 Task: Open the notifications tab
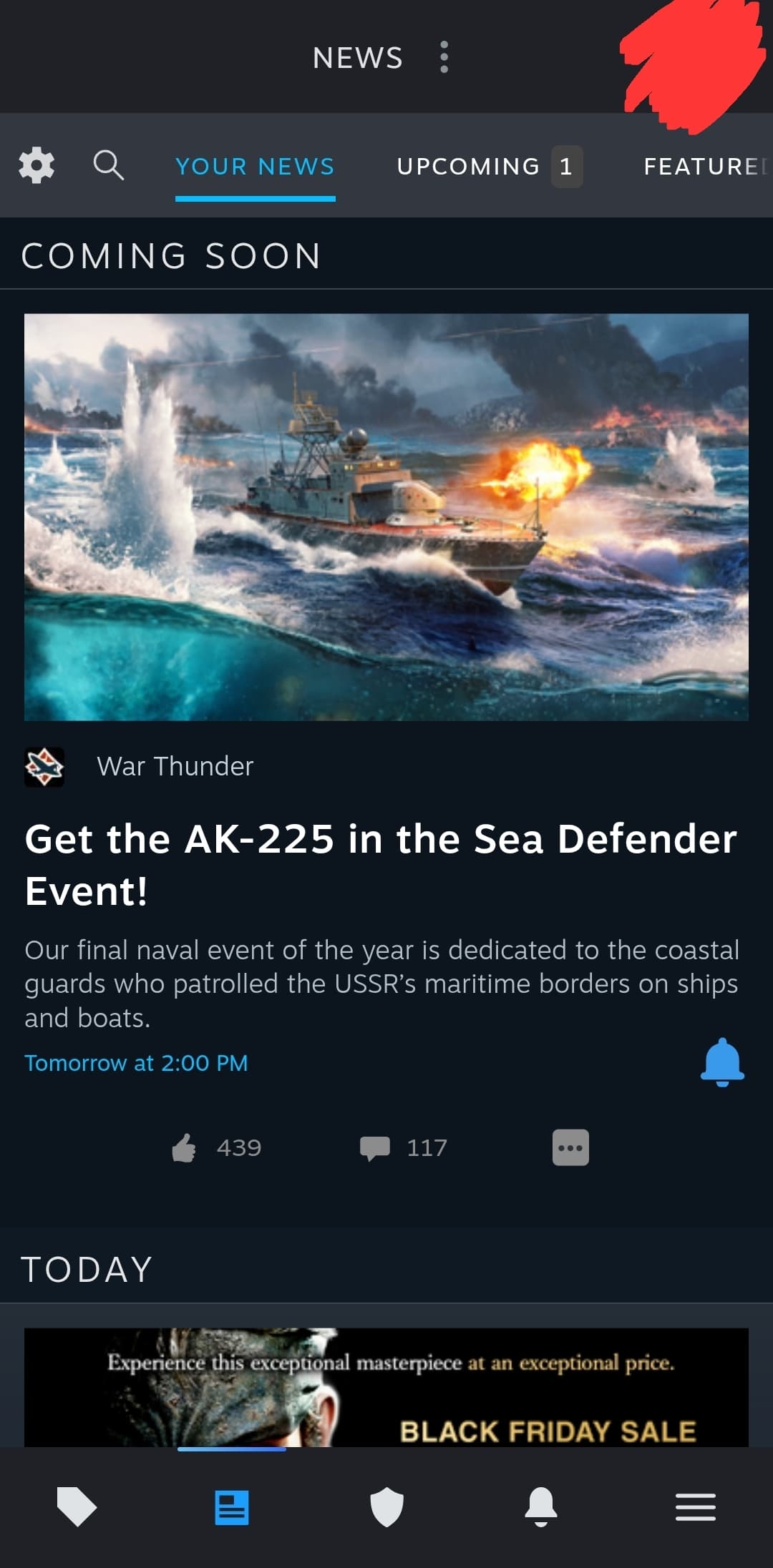click(541, 1507)
